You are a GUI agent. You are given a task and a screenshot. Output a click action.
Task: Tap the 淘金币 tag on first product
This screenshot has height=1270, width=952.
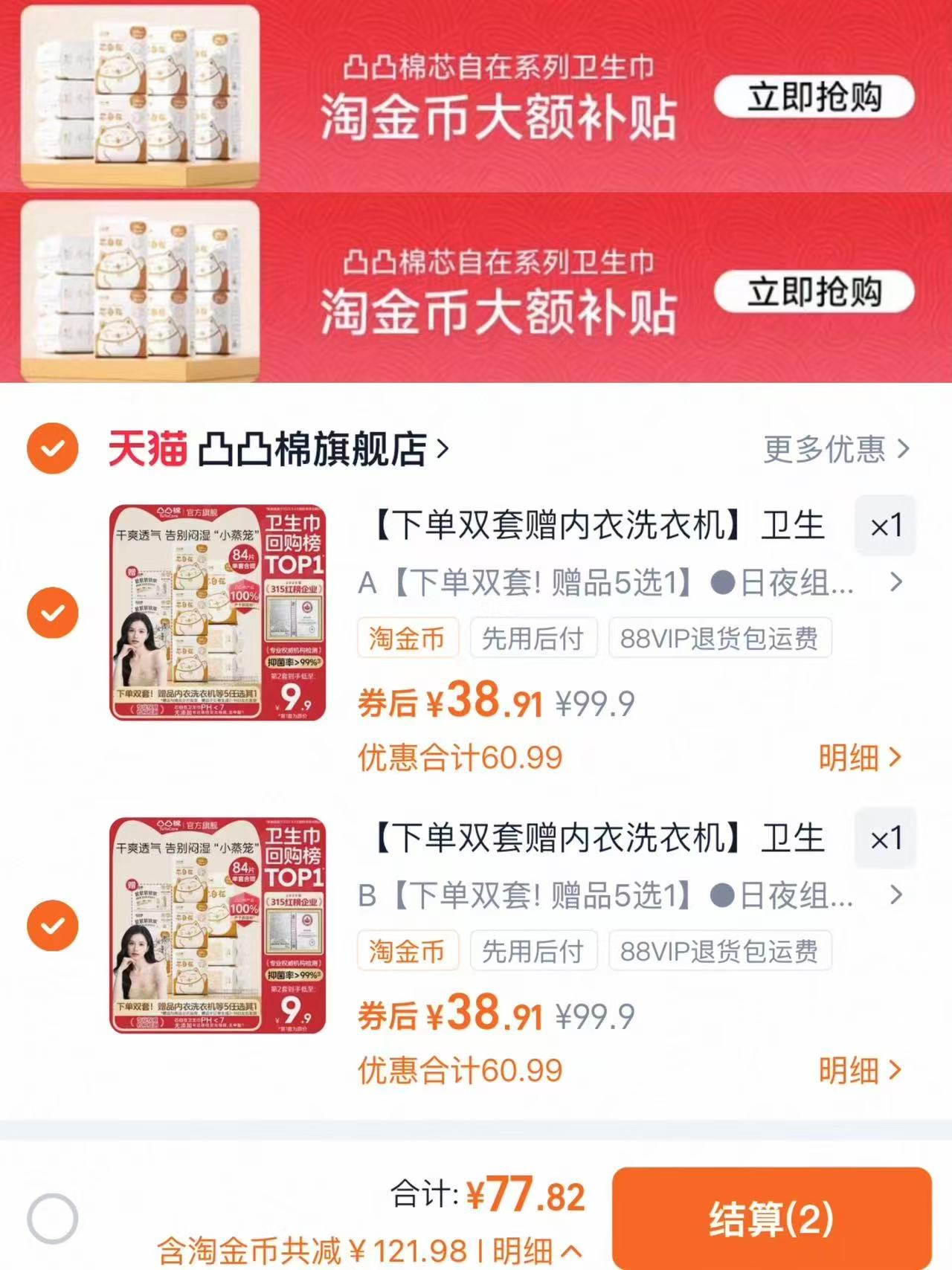click(408, 638)
